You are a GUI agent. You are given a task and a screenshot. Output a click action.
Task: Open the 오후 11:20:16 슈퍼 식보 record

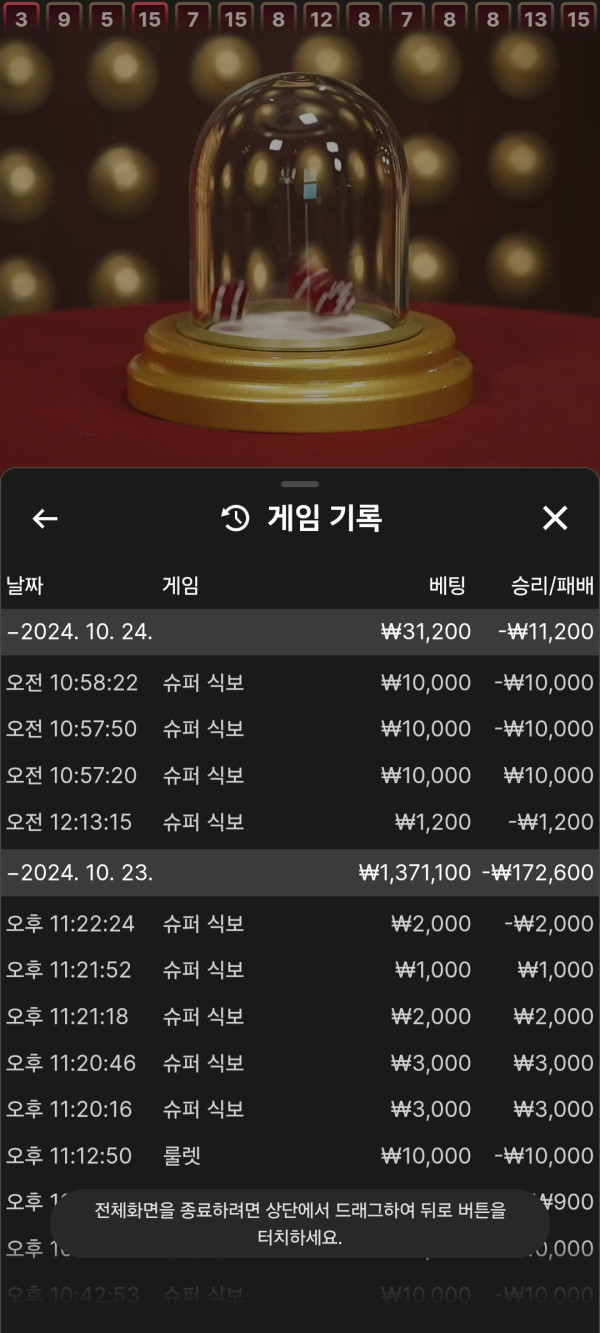click(x=300, y=1109)
